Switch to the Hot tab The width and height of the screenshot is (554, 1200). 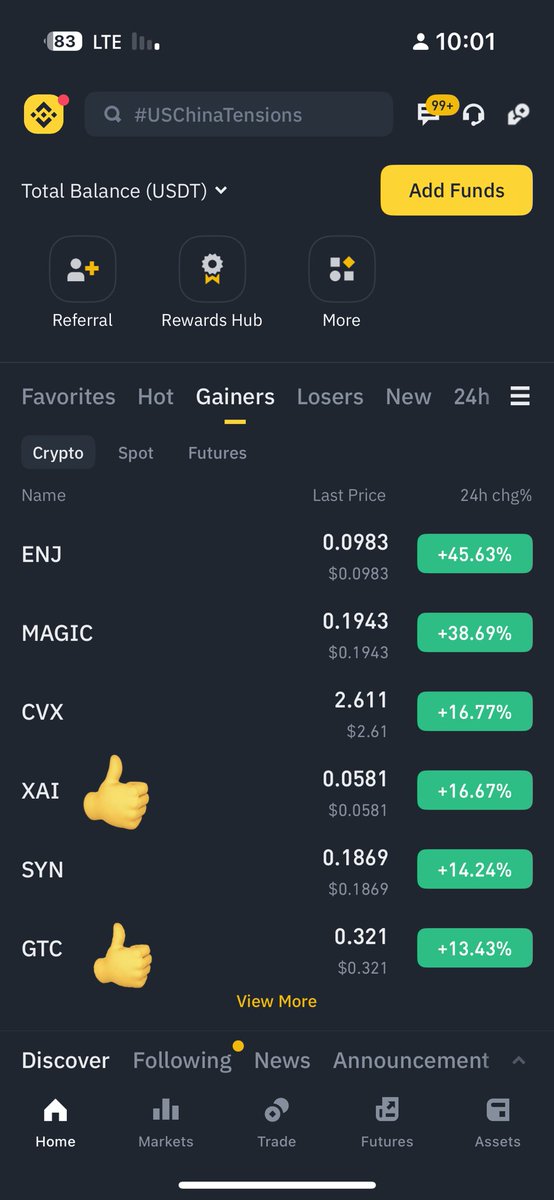click(x=156, y=397)
